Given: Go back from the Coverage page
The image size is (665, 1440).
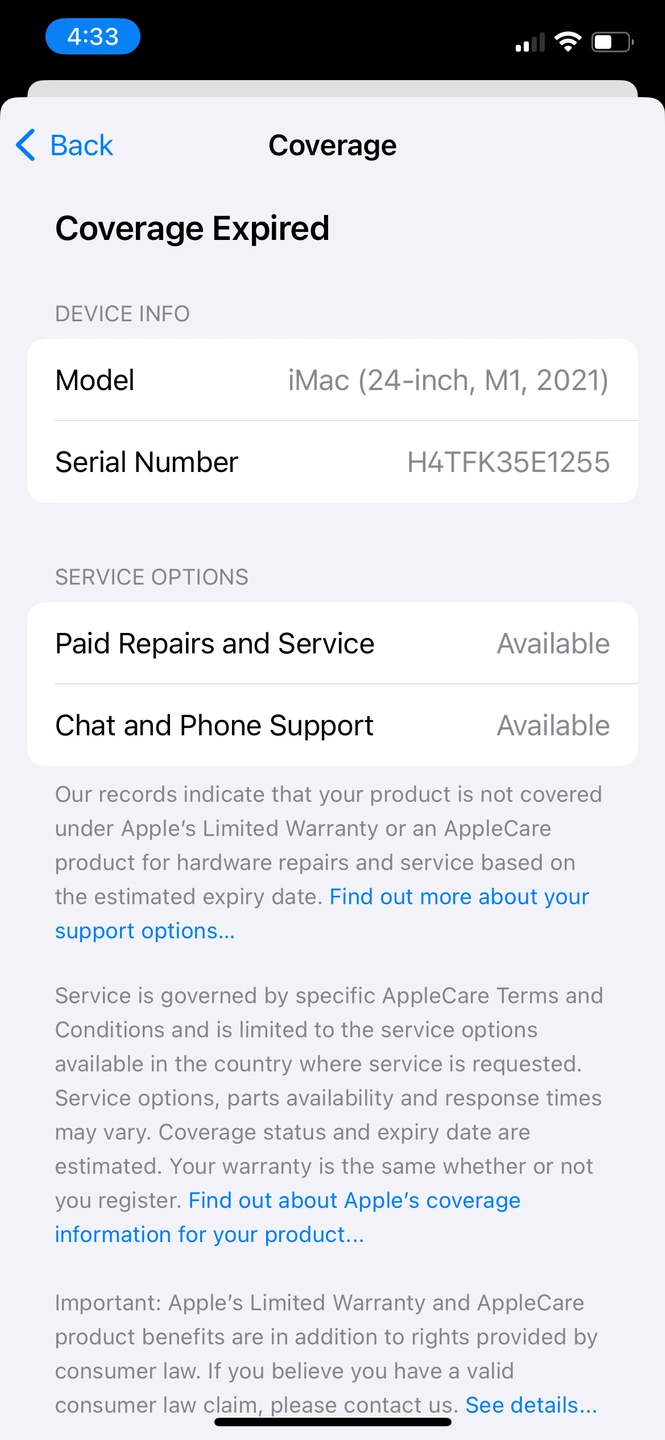Looking at the screenshot, I should tap(64, 145).
